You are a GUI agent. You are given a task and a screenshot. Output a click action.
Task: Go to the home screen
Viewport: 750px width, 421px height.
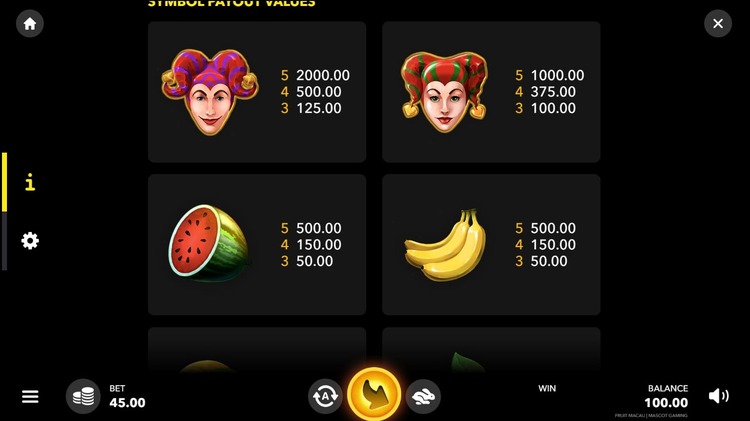point(30,23)
